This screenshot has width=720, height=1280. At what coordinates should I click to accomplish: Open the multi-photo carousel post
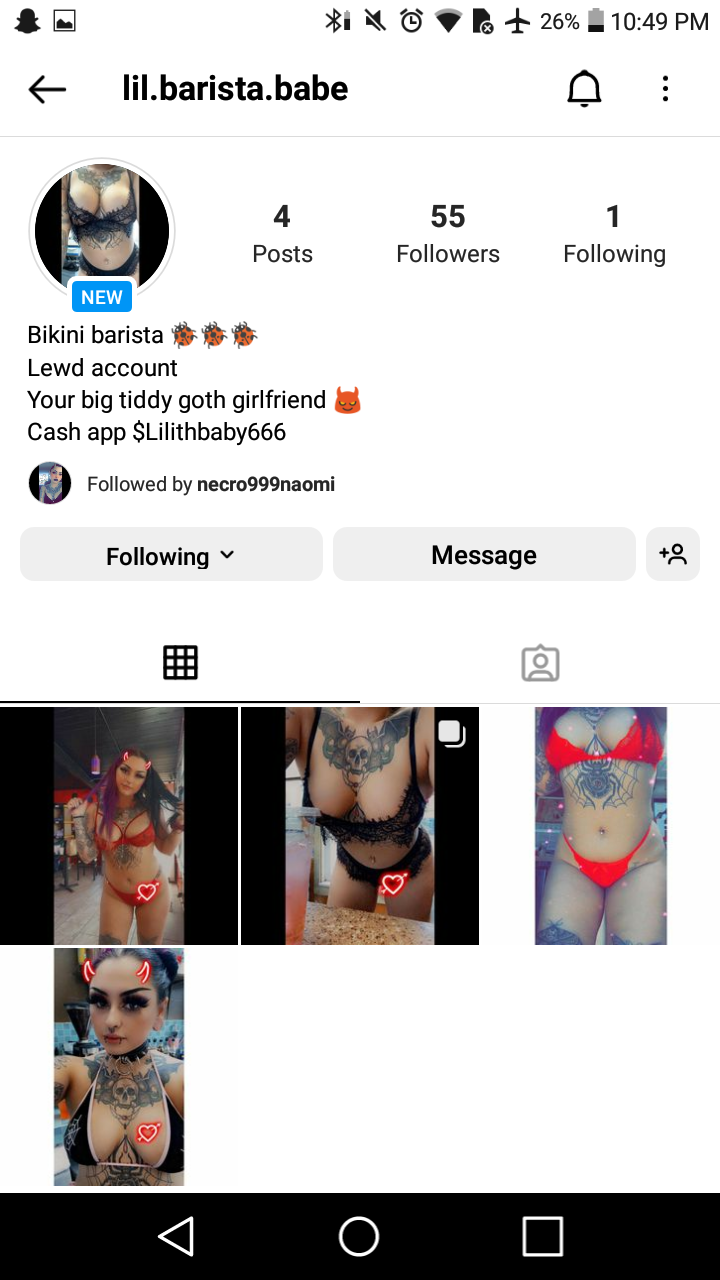coord(360,825)
